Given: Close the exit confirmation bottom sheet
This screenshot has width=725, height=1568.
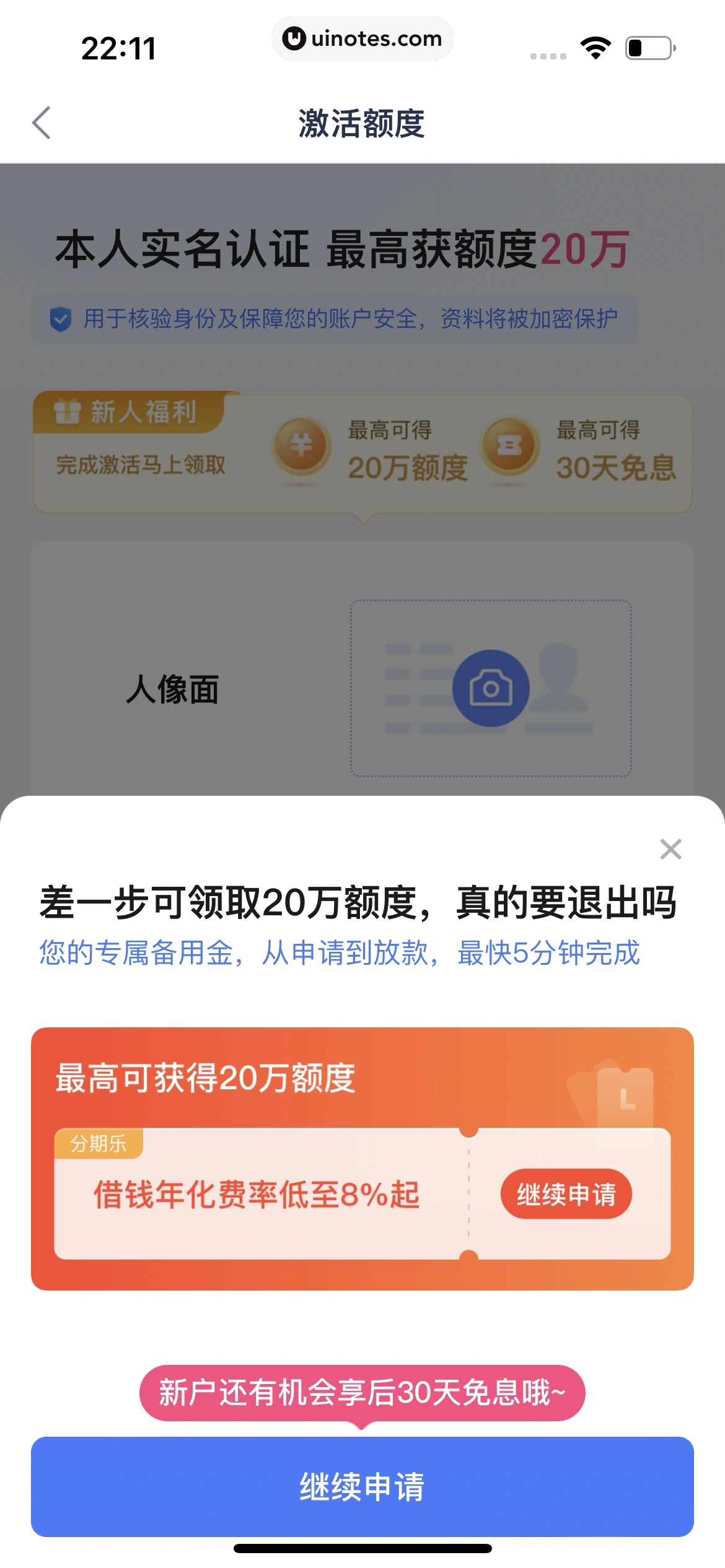Looking at the screenshot, I should coord(670,849).
